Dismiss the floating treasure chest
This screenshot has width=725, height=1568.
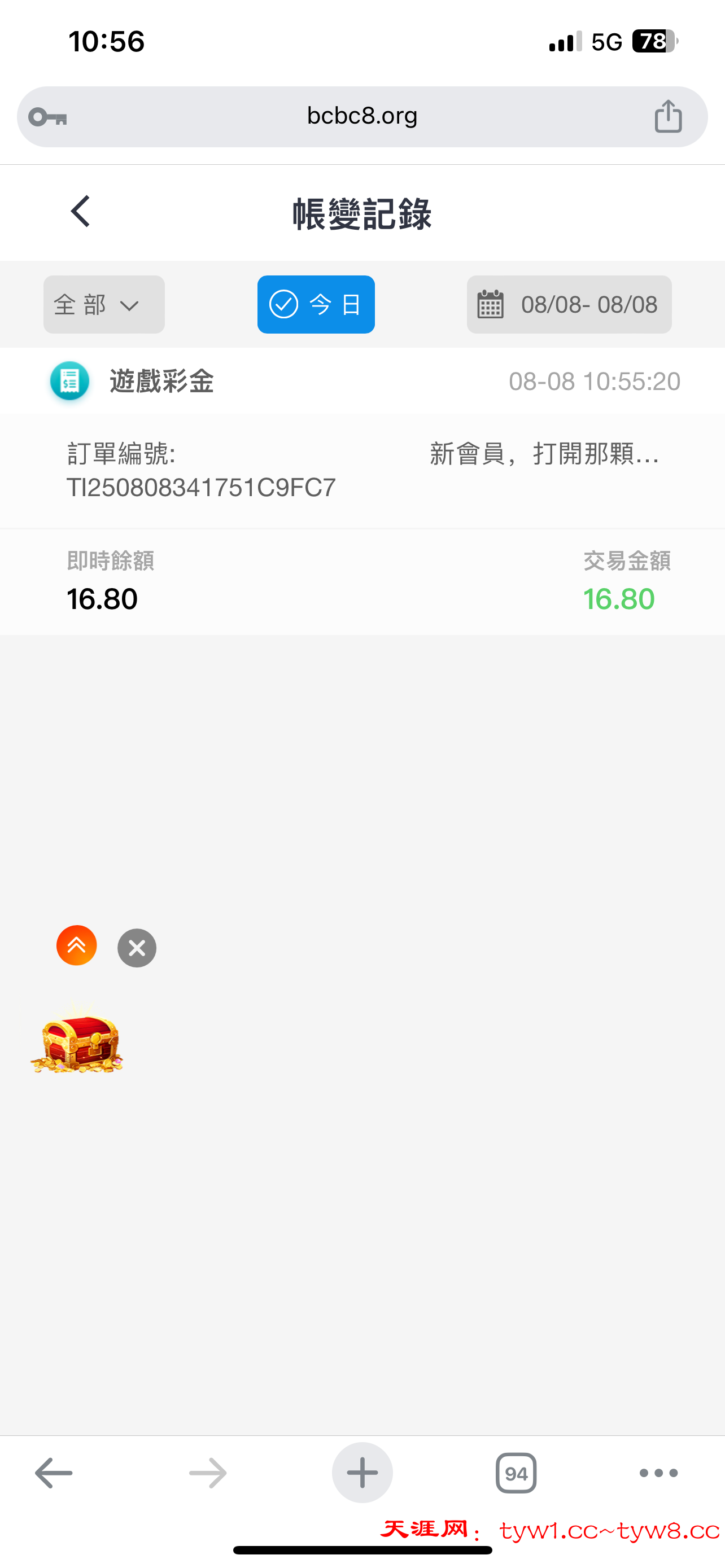click(137, 948)
